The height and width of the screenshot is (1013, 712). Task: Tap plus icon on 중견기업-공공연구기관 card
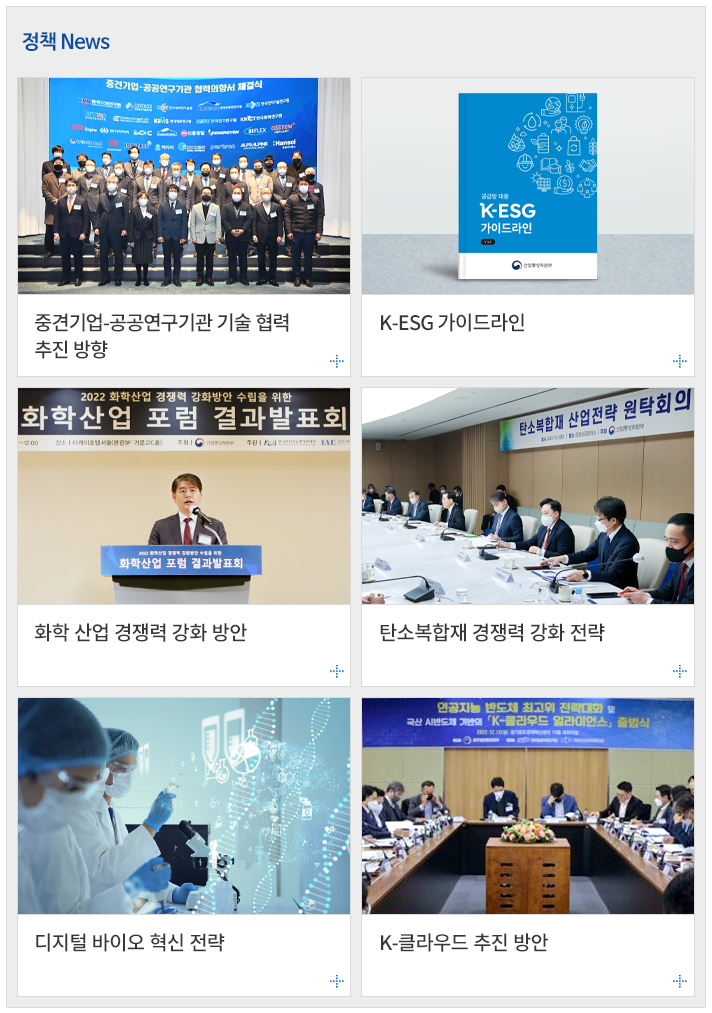(337, 361)
